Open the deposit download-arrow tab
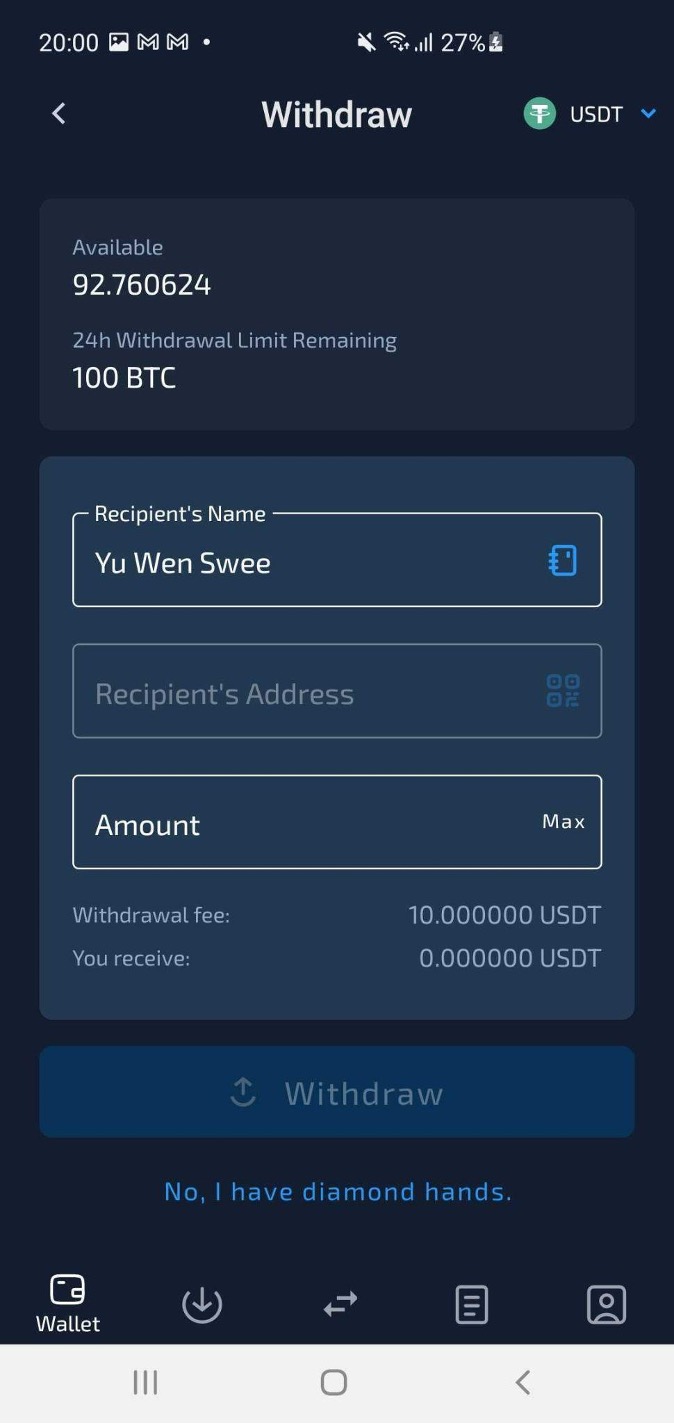674x1424 pixels. tap(202, 1304)
